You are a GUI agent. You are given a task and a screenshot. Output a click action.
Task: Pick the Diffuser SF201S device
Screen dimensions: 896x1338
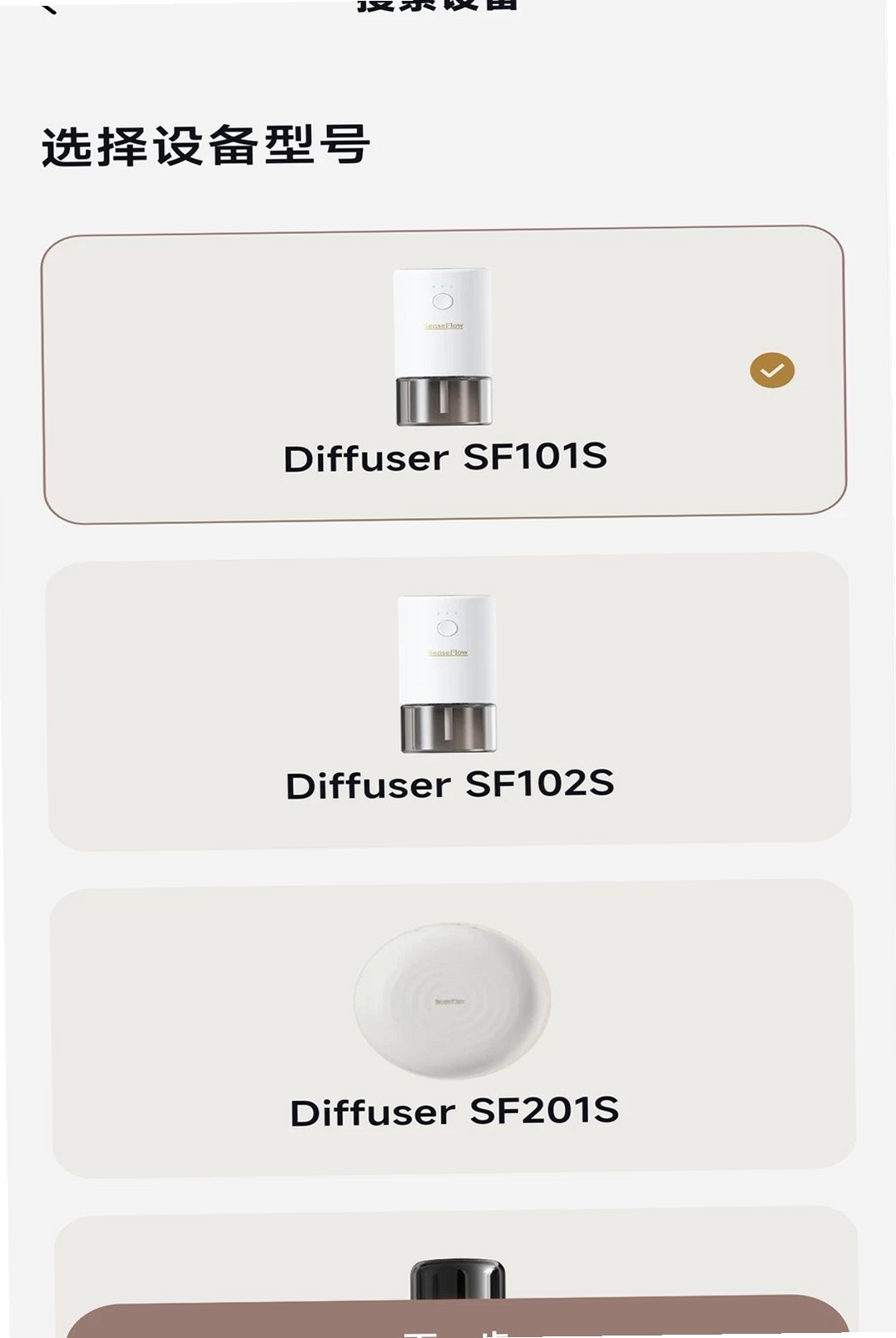pos(453,1028)
